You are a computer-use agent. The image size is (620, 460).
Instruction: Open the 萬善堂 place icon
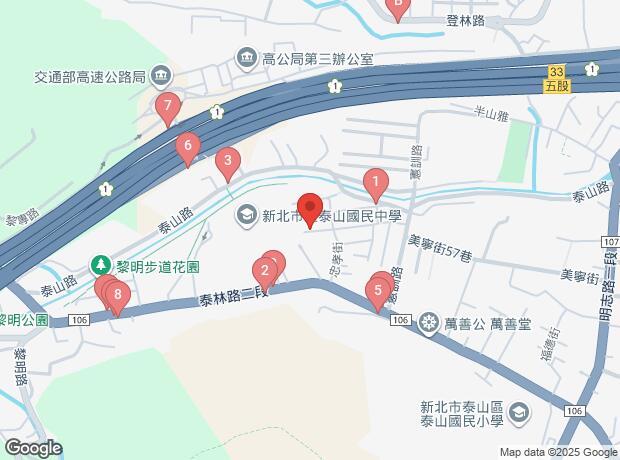pos(428,321)
